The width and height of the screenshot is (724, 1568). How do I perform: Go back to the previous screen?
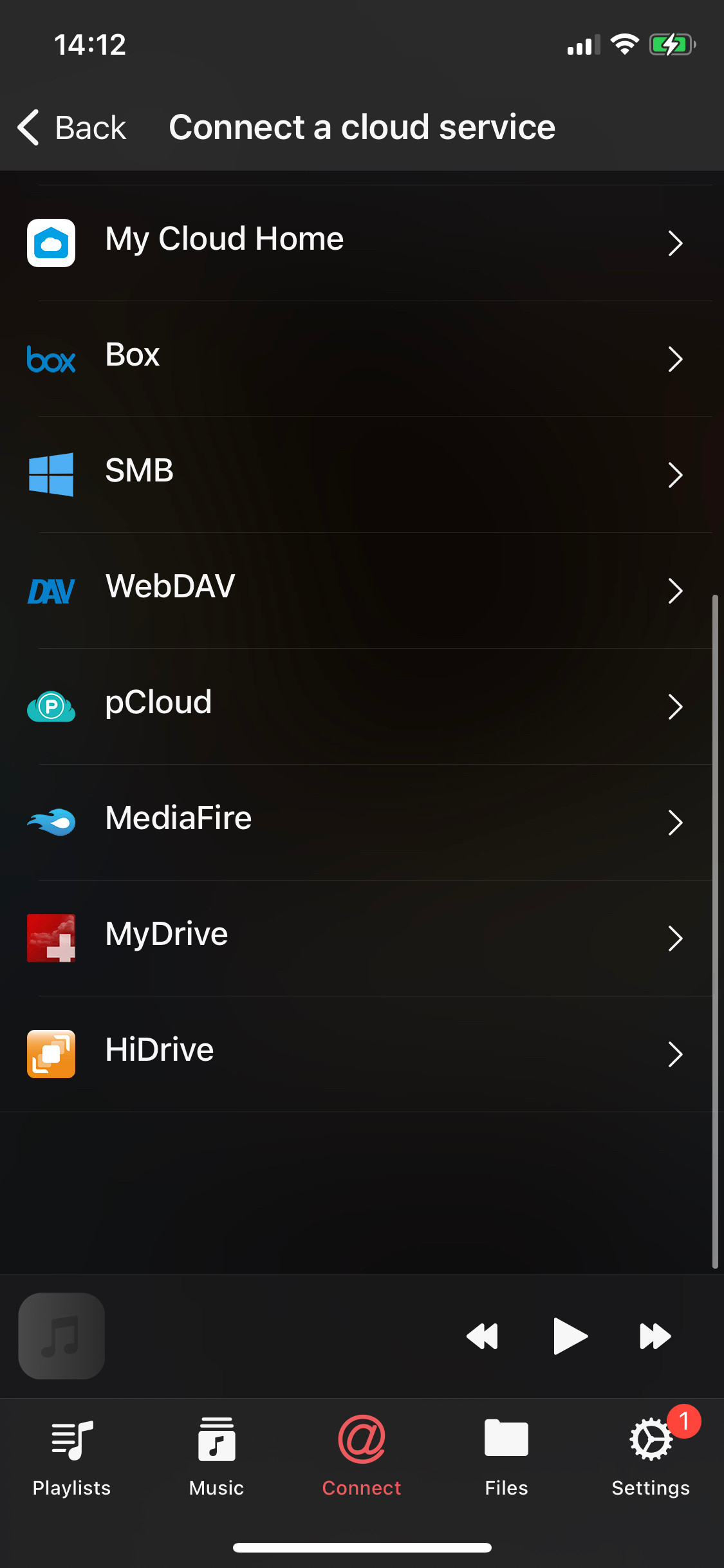pos(71,127)
